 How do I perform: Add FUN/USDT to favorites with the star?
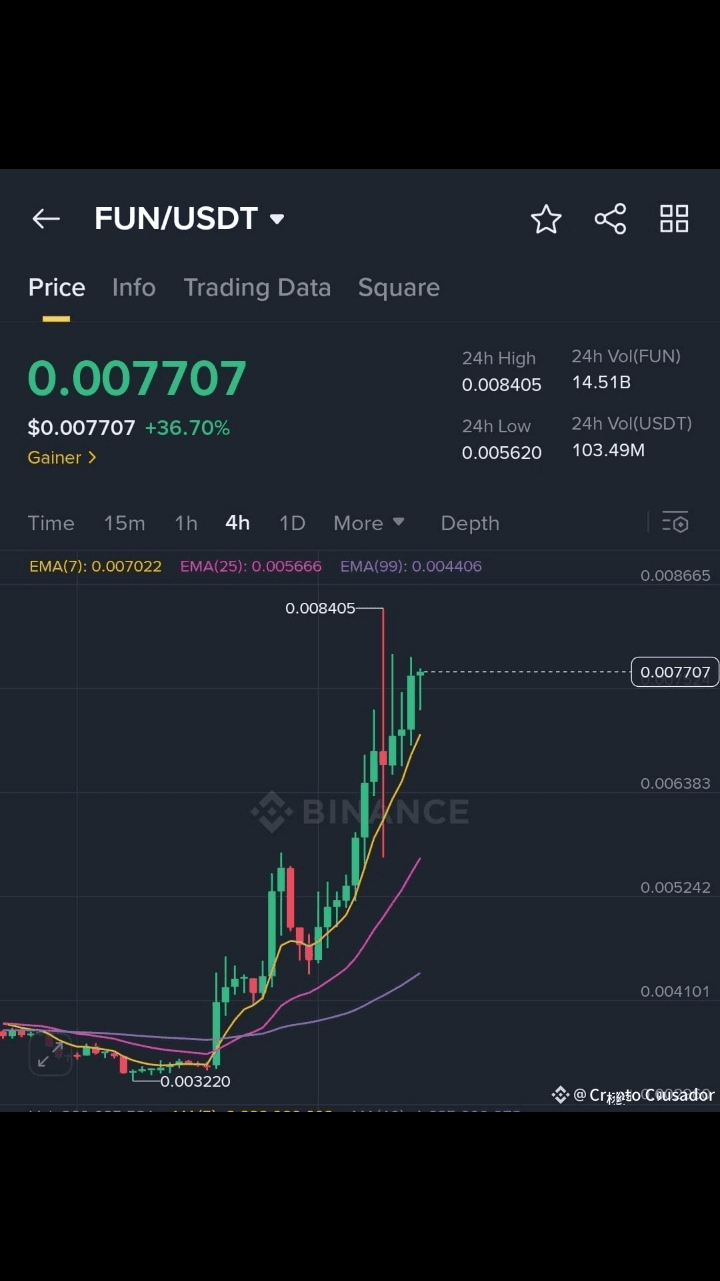[546, 219]
